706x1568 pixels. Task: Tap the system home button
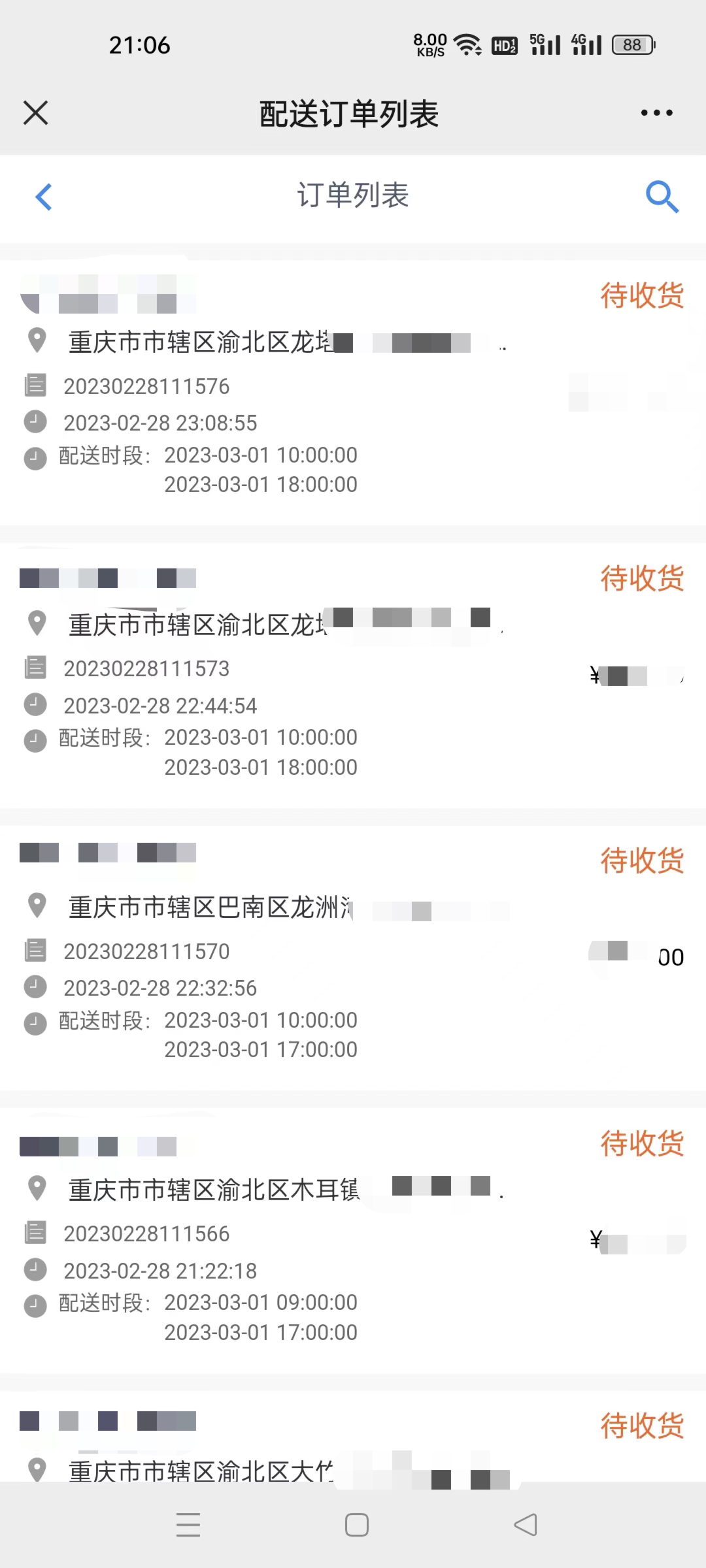coord(356,1525)
